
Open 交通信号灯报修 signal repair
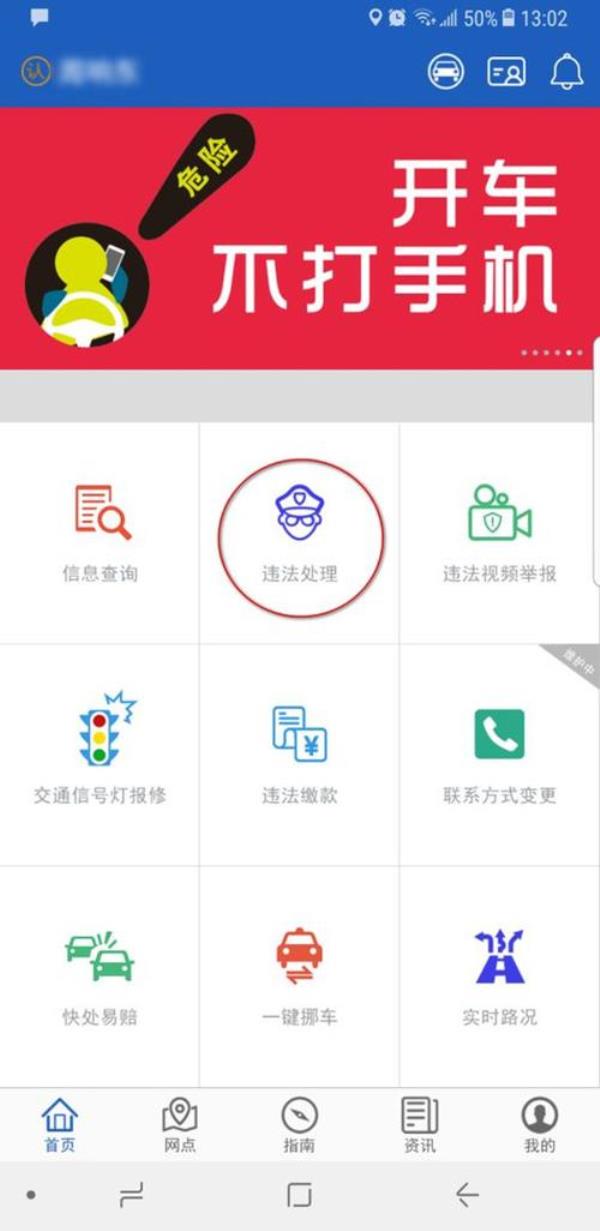[x=100, y=754]
